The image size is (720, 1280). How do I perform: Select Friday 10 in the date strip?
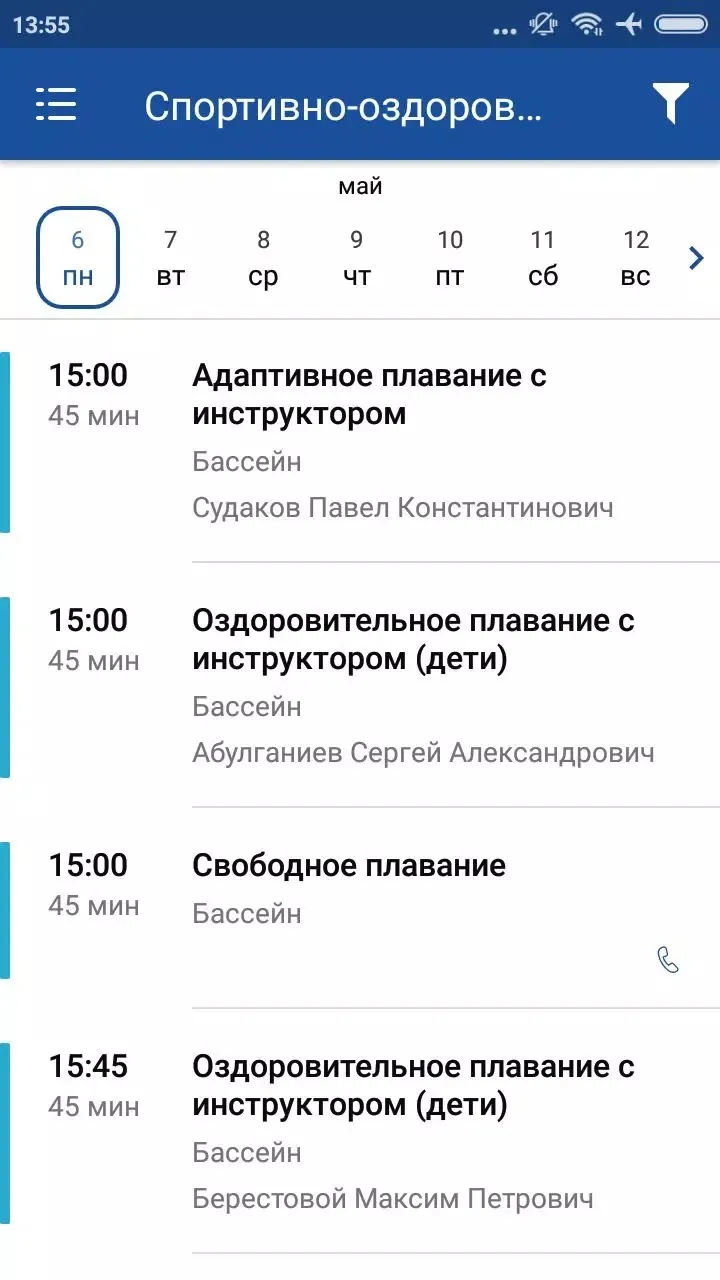click(450, 258)
